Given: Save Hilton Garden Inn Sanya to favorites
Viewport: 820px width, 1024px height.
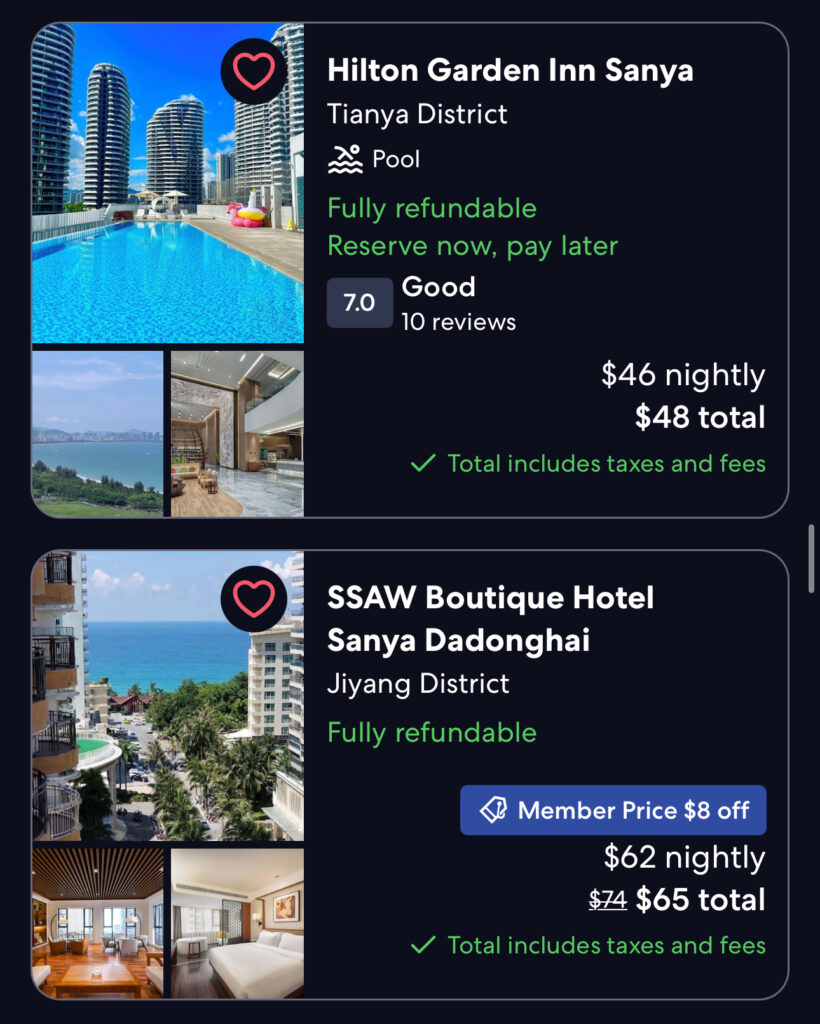Looking at the screenshot, I should (x=253, y=71).
